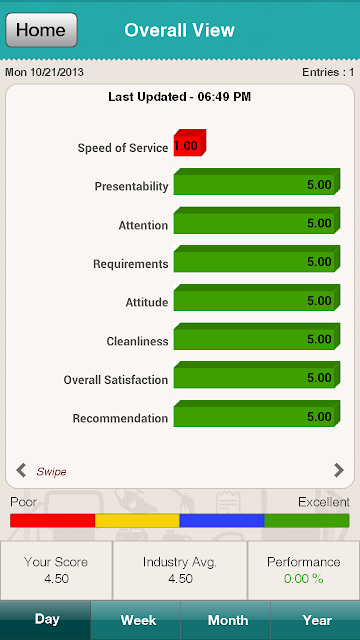Image resolution: width=360 pixels, height=640 pixels.
Task: Switch to the Week tab
Action: coord(136,620)
